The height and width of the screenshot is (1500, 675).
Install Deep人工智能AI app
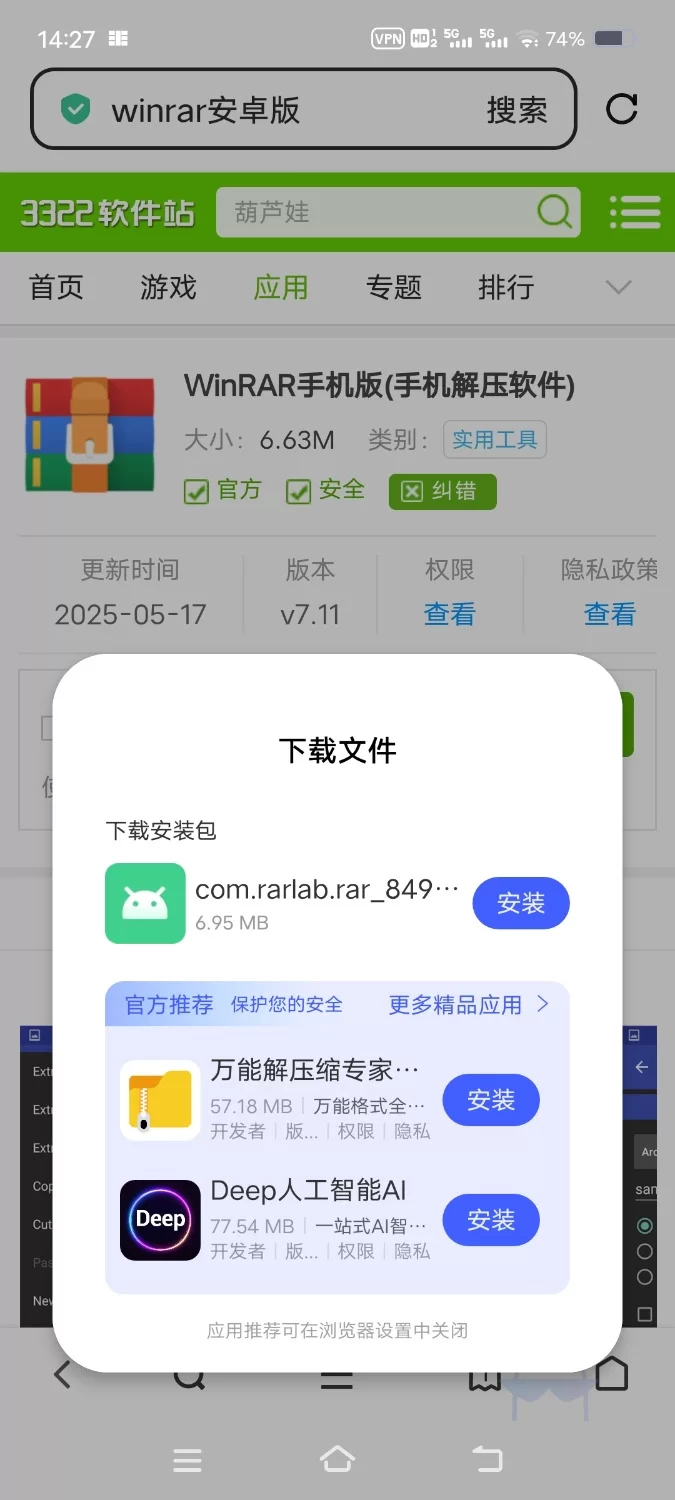490,1220
